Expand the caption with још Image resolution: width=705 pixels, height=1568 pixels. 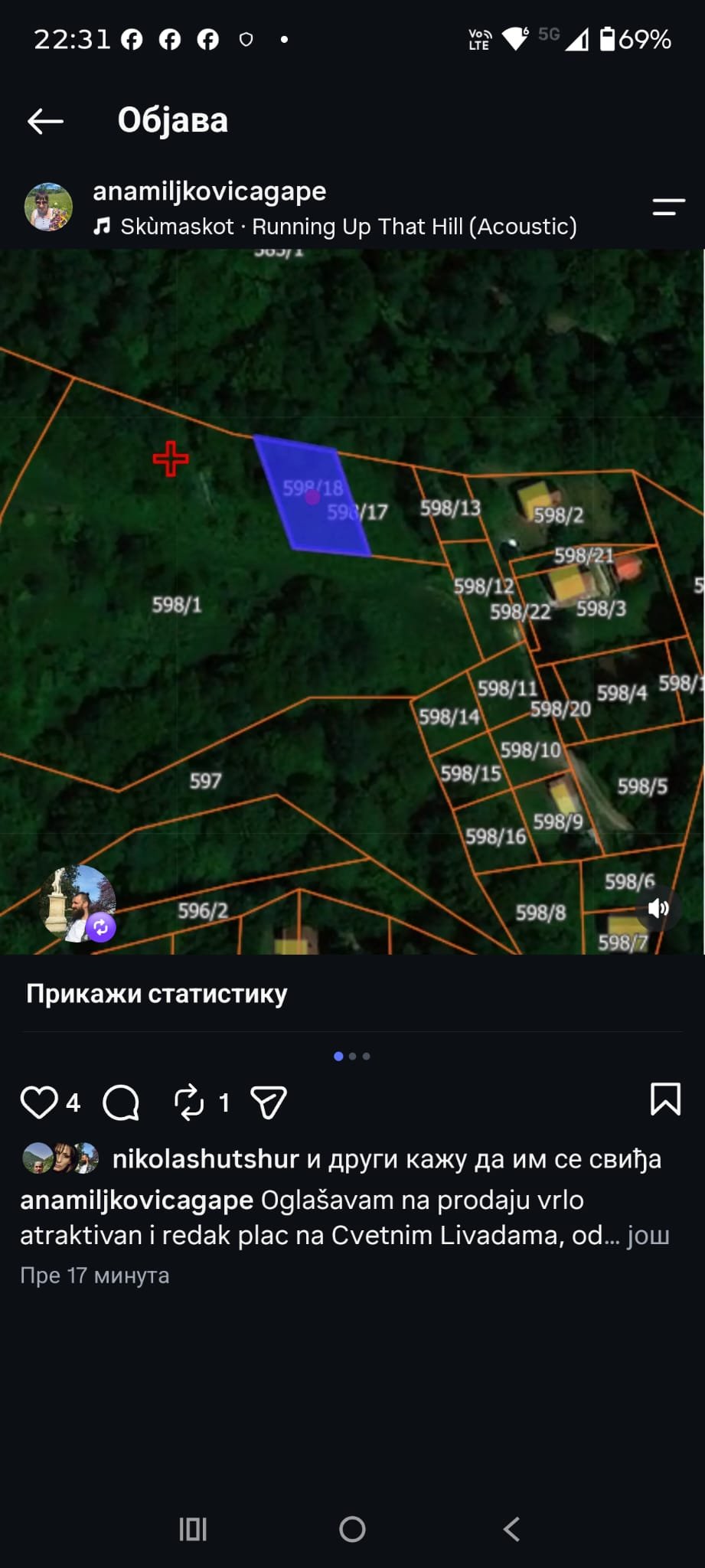(648, 1235)
